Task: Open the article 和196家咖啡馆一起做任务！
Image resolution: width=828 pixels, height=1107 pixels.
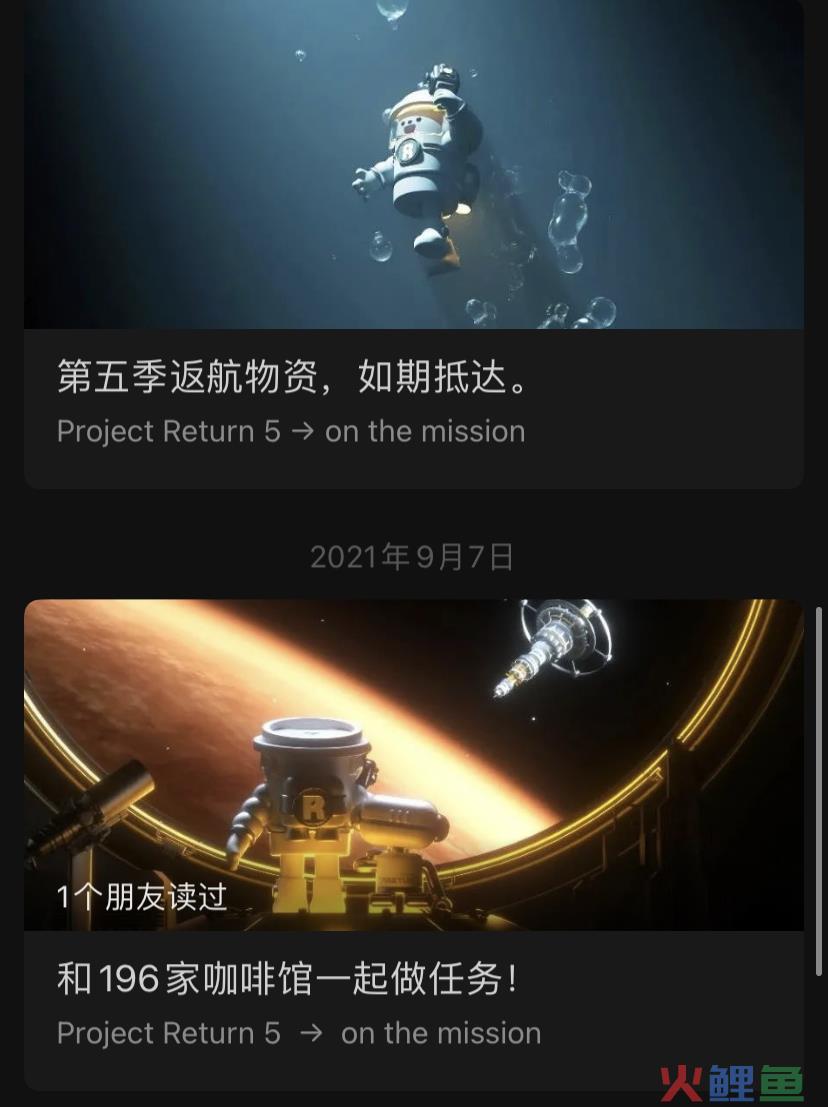Action: tap(288, 979)
